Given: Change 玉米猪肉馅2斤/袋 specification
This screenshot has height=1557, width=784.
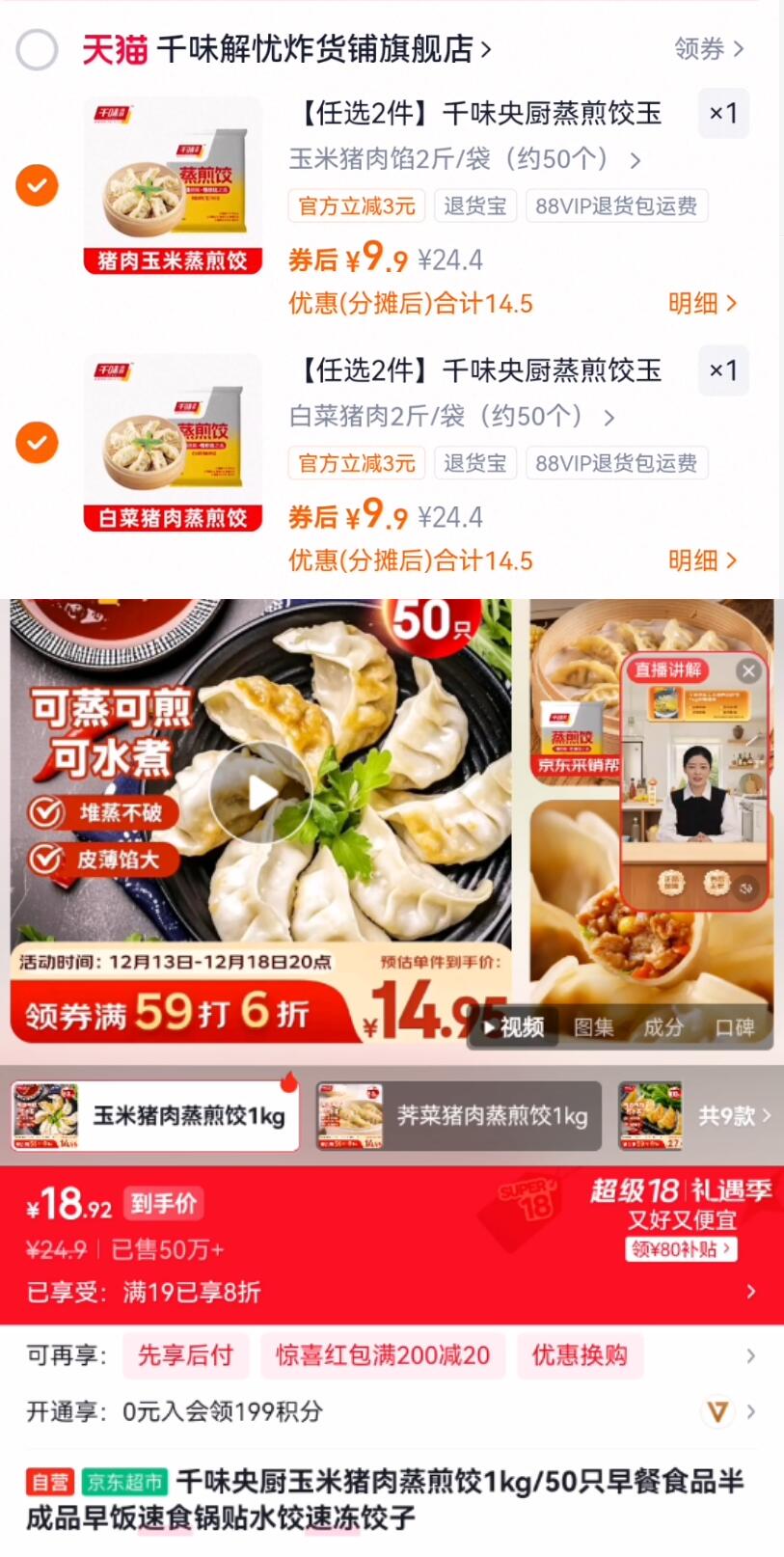Looking at the screenshot, I should (465, 159).
